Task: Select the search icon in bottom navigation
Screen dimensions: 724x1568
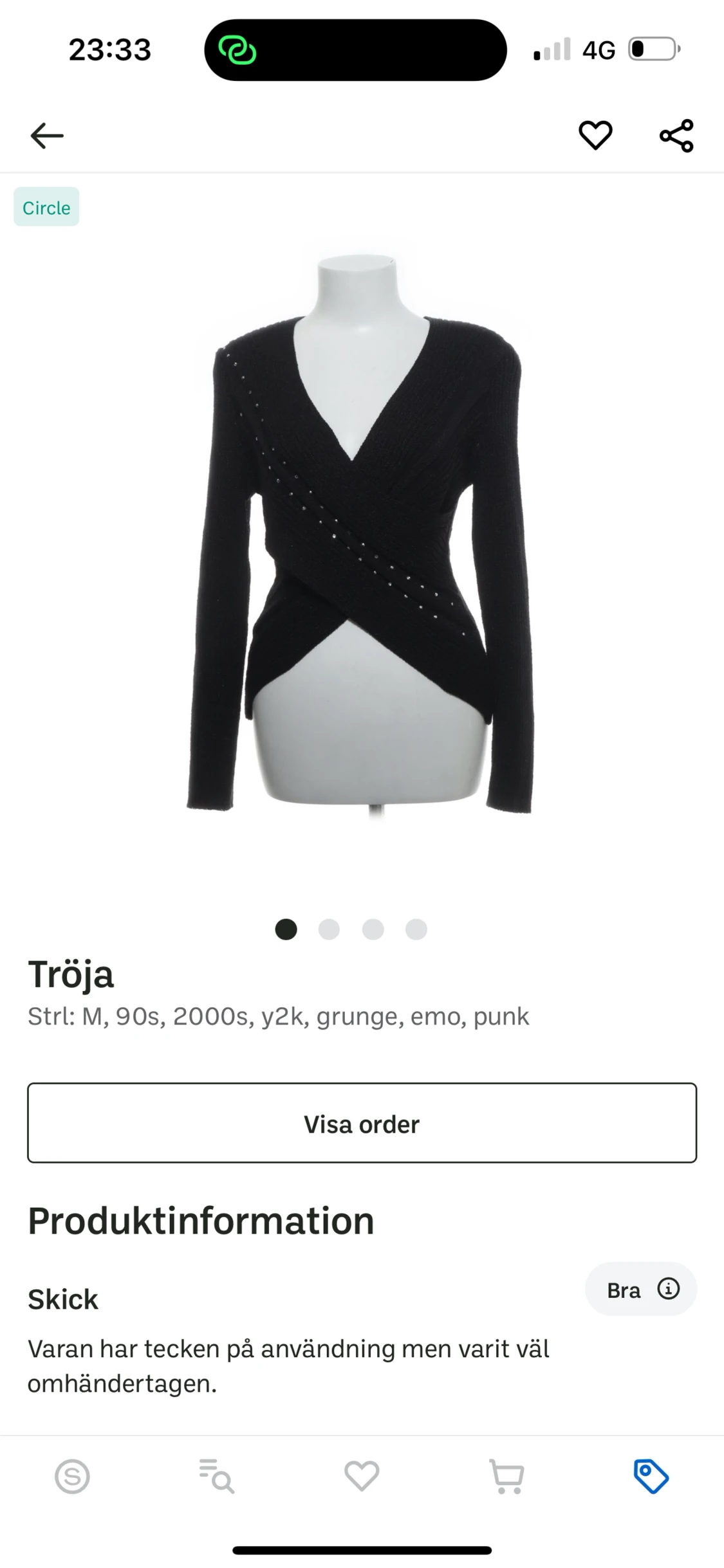Action: tap(218, 1477)
